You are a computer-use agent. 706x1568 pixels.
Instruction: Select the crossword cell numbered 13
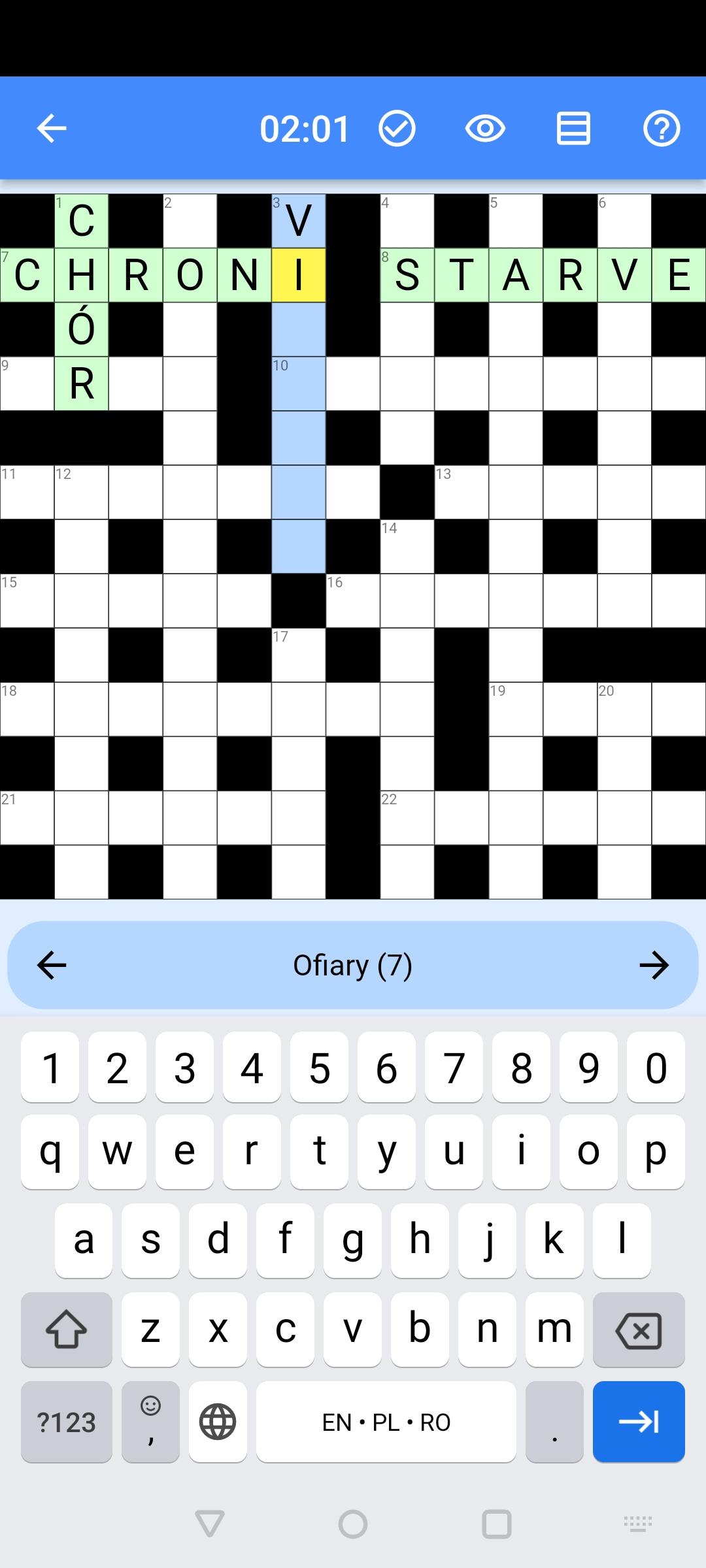pos(462,492)
